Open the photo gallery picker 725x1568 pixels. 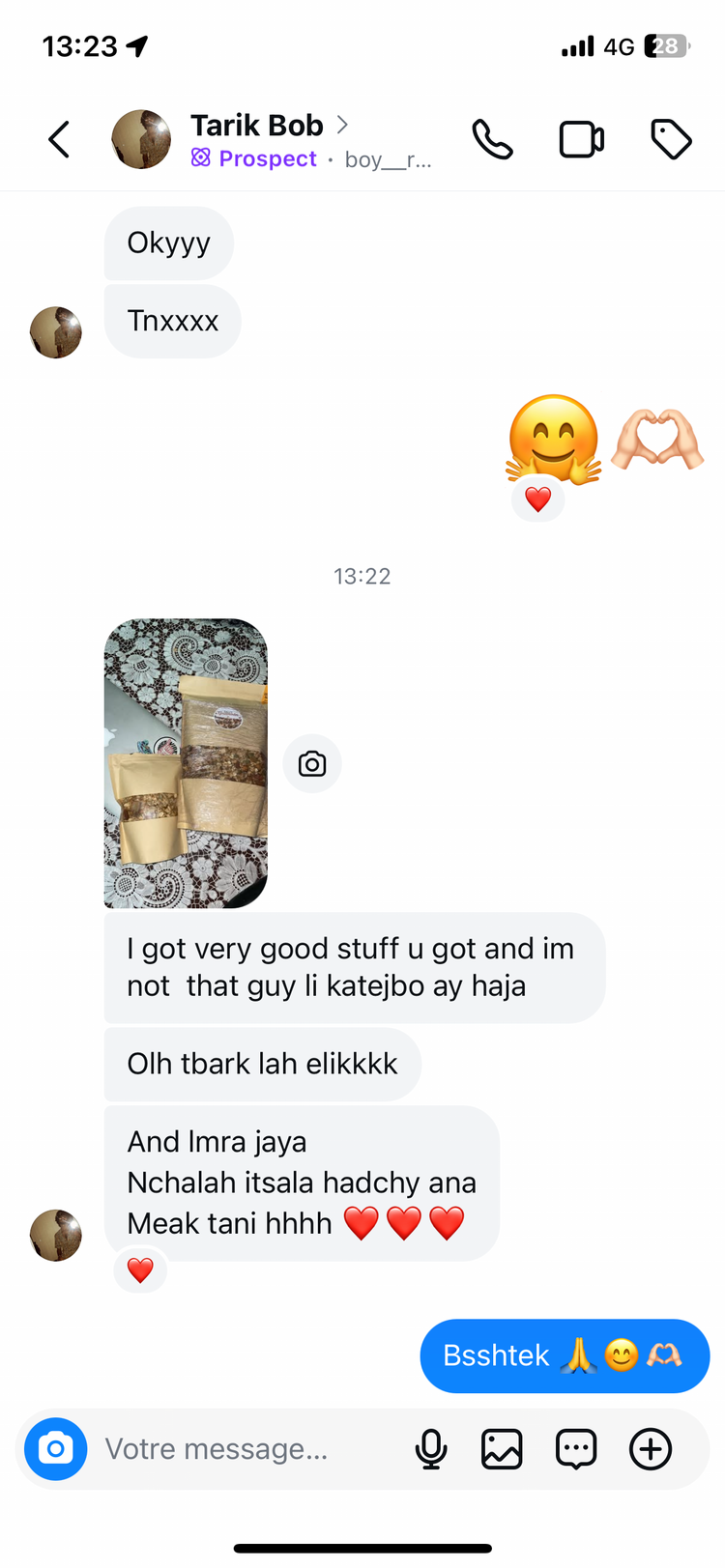(x=502, y=1448)
